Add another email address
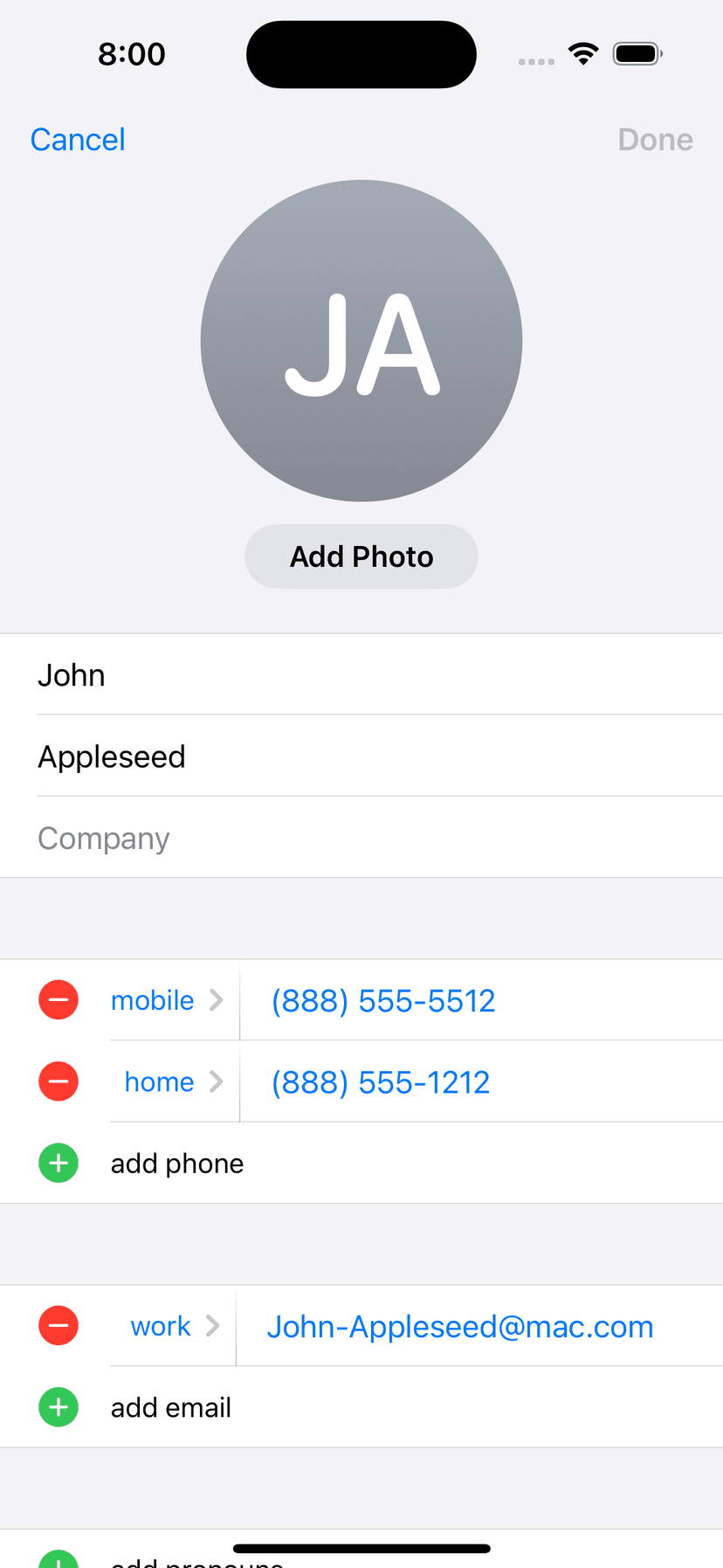This screenshot has width=723, height=1568. [170, 1407]
